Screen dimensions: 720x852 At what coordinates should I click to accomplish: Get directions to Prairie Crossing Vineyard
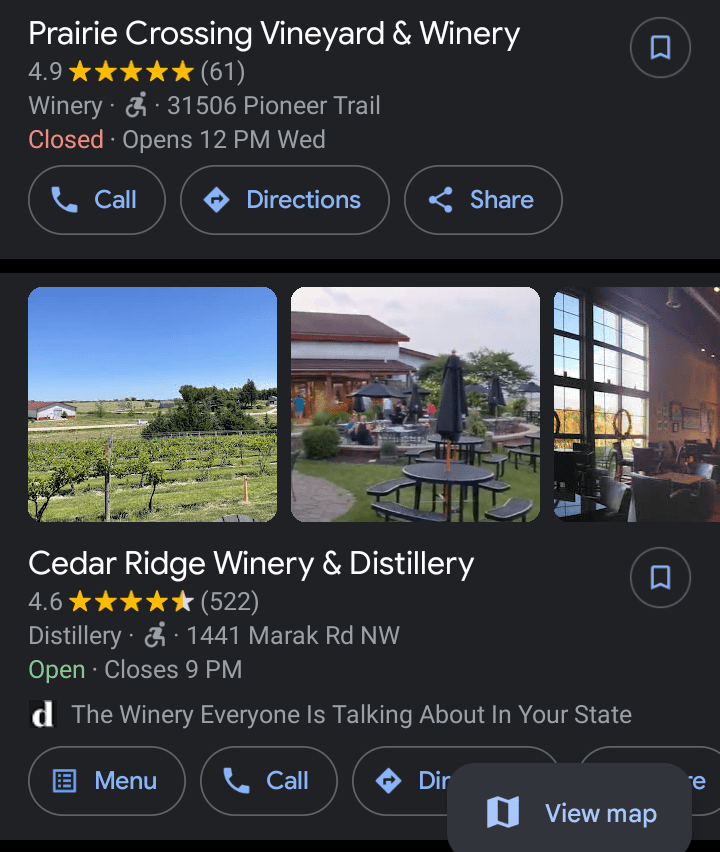click(x=284, y=200)
